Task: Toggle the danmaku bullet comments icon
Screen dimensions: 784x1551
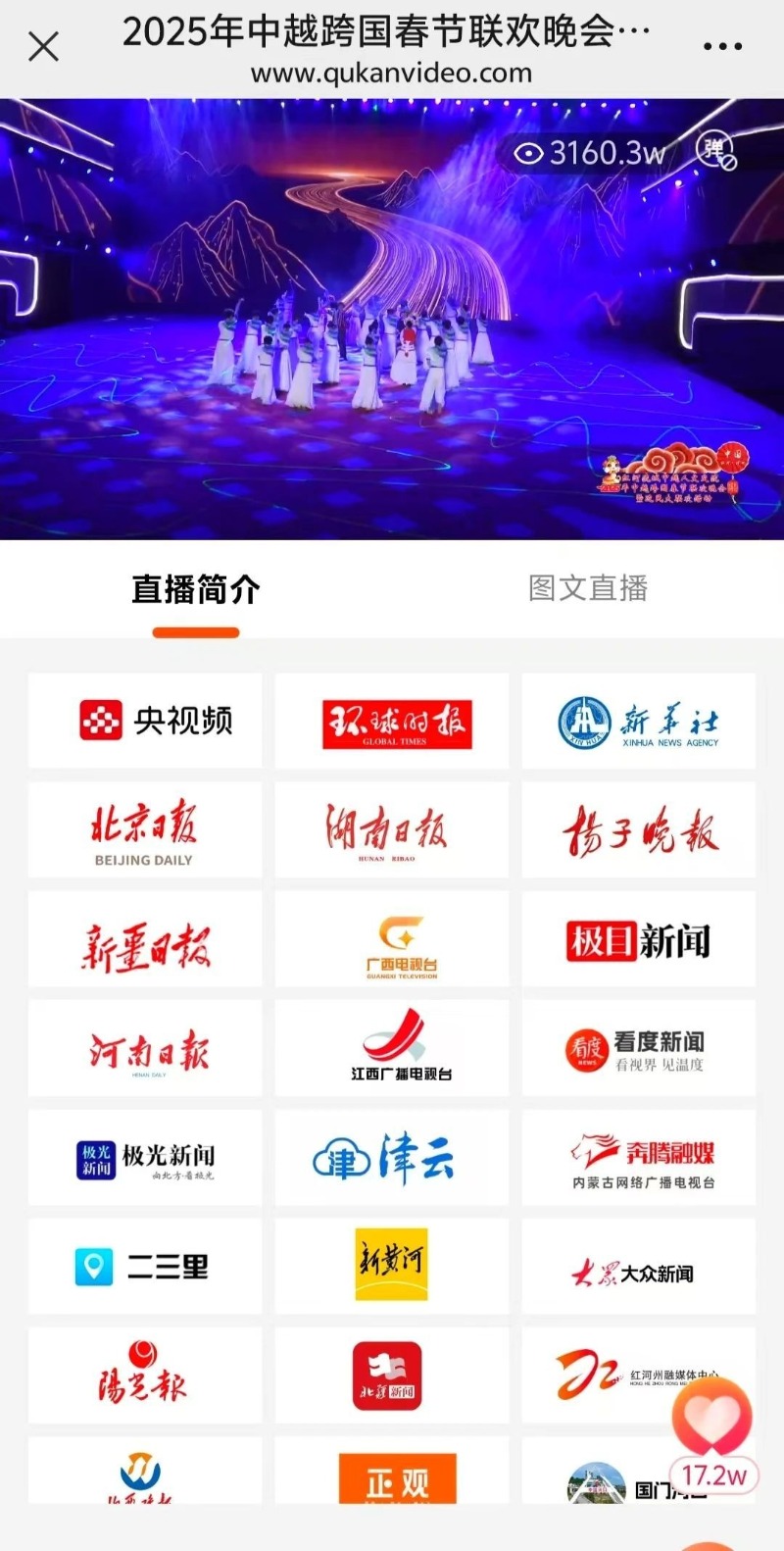Action: [x=715, y=151]
